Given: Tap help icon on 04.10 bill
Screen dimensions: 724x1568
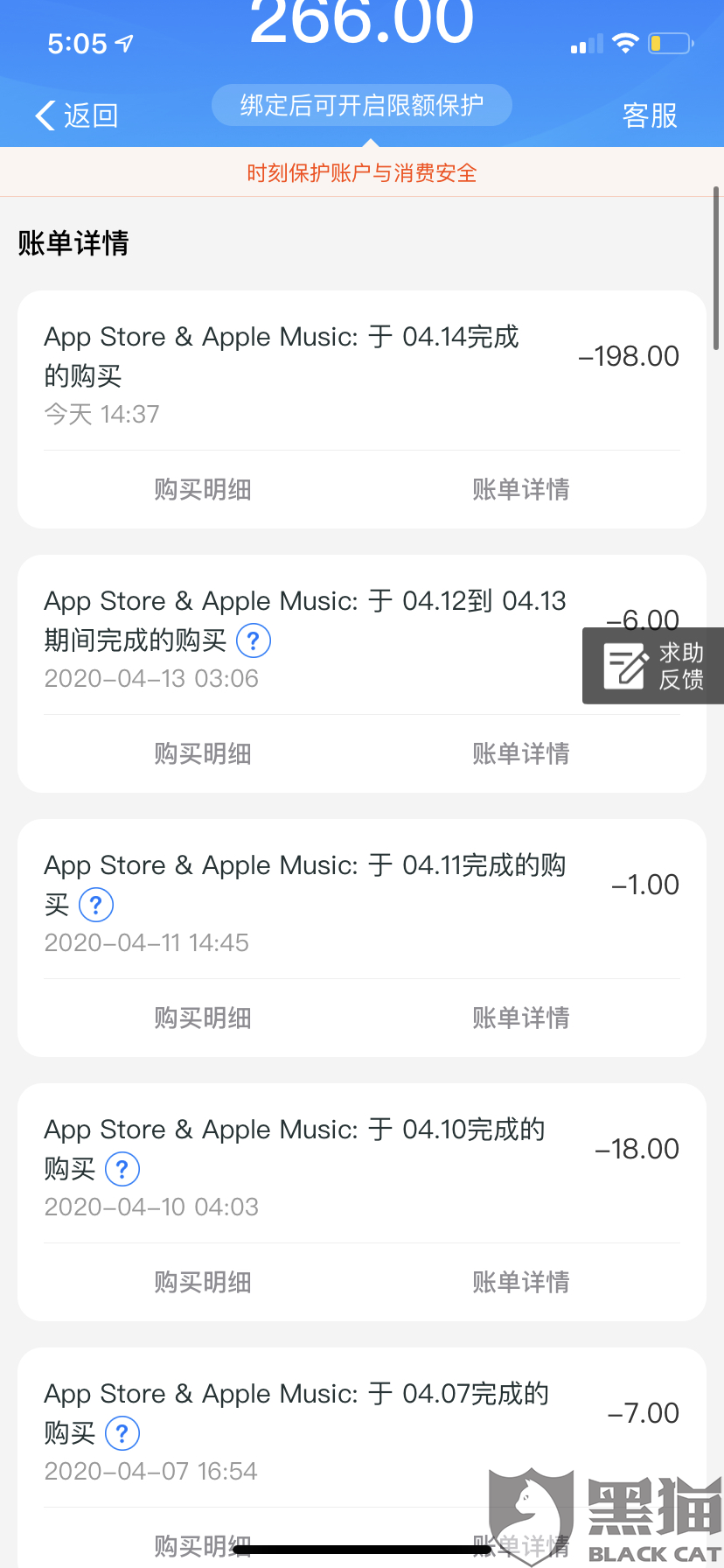Looking at the screenshot, I should pos(122,1169).
